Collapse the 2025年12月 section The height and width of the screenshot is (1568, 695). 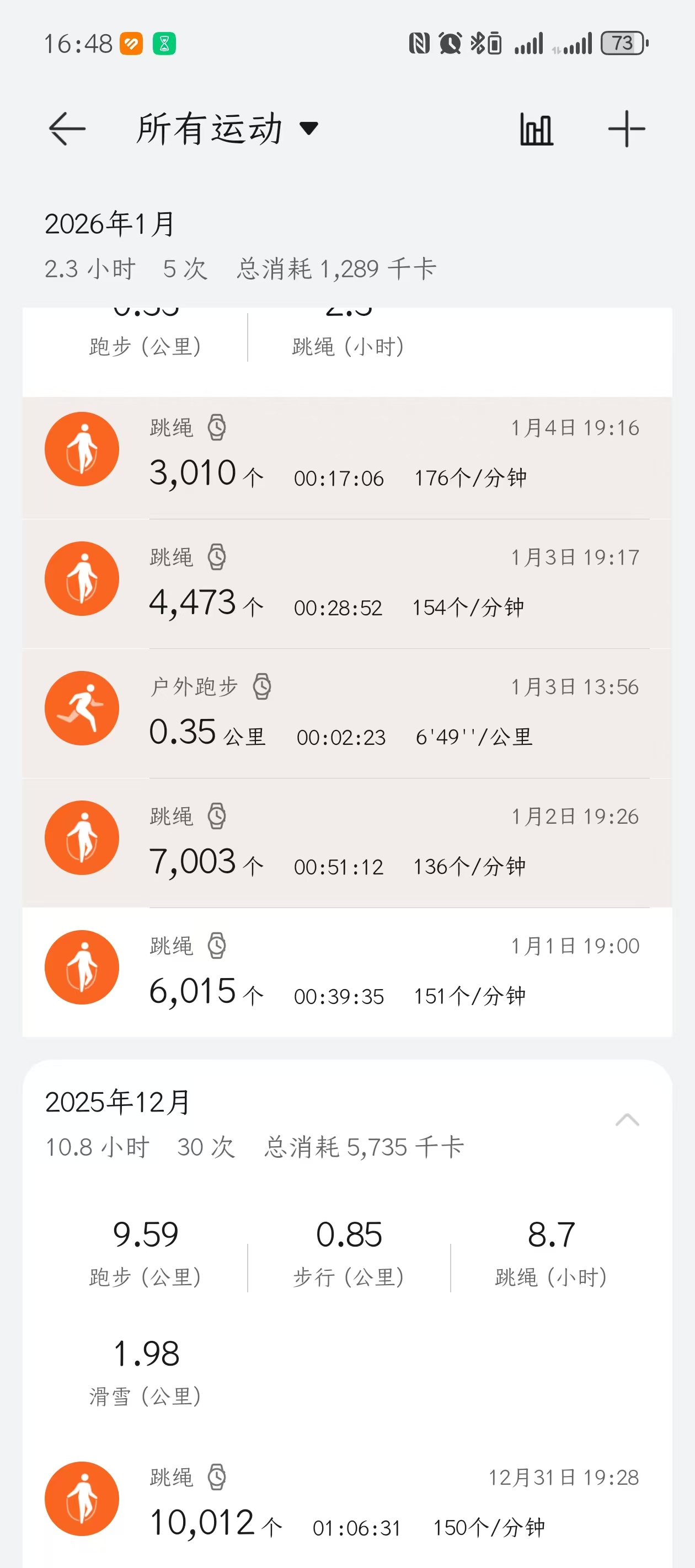[x=627, y=1120]
